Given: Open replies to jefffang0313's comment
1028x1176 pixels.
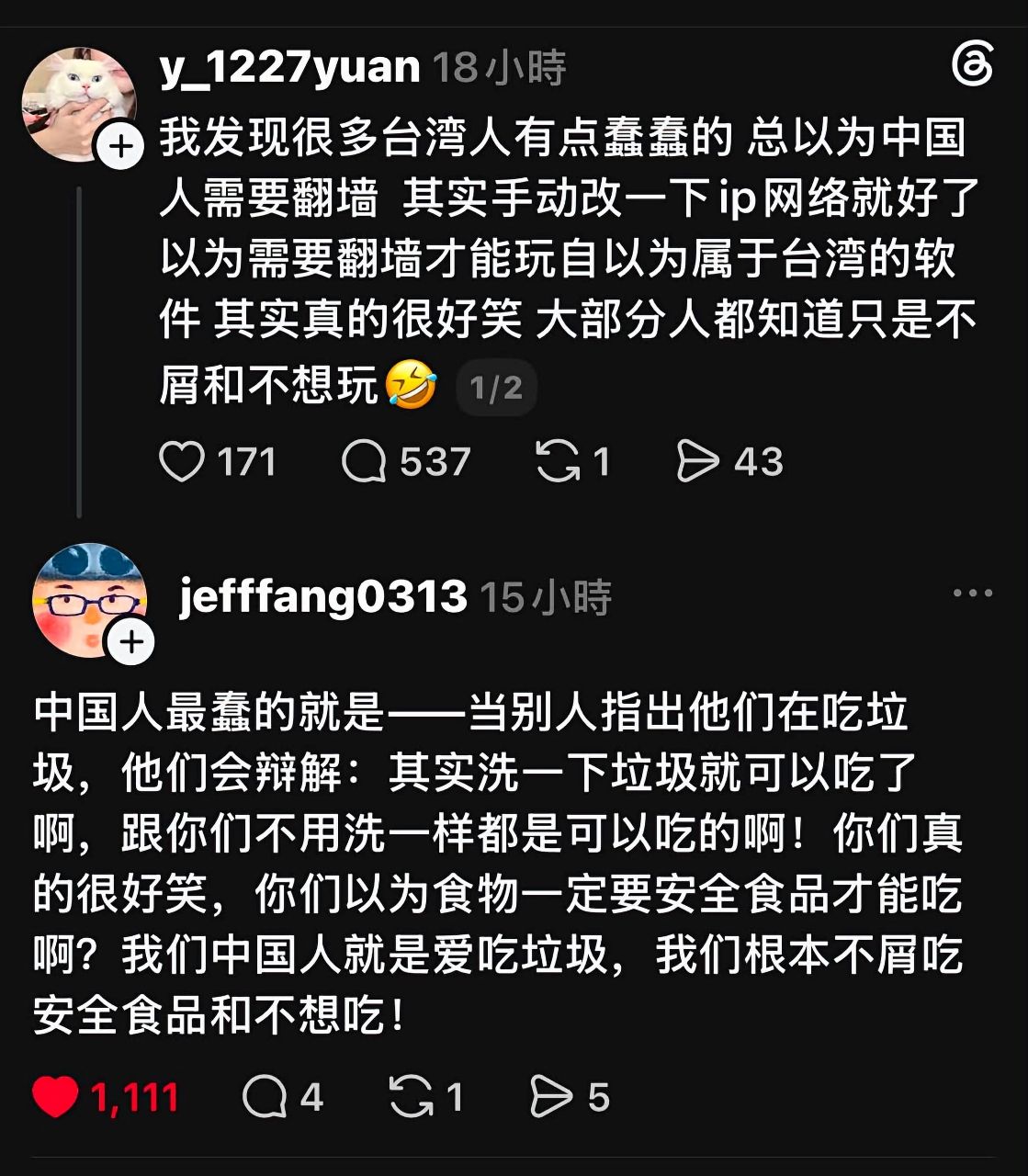Looking at the screenshot, I should [265, 1097].
